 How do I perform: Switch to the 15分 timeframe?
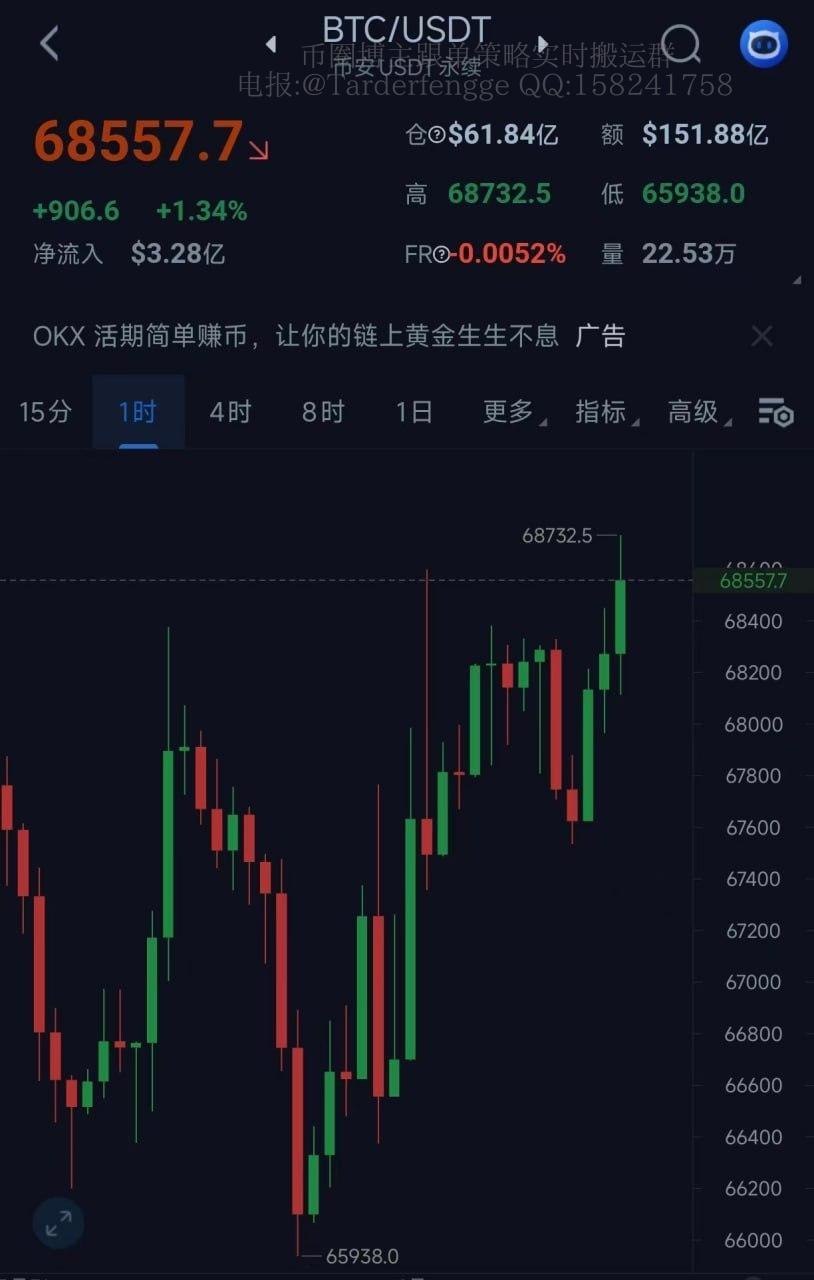pos(46,411)
